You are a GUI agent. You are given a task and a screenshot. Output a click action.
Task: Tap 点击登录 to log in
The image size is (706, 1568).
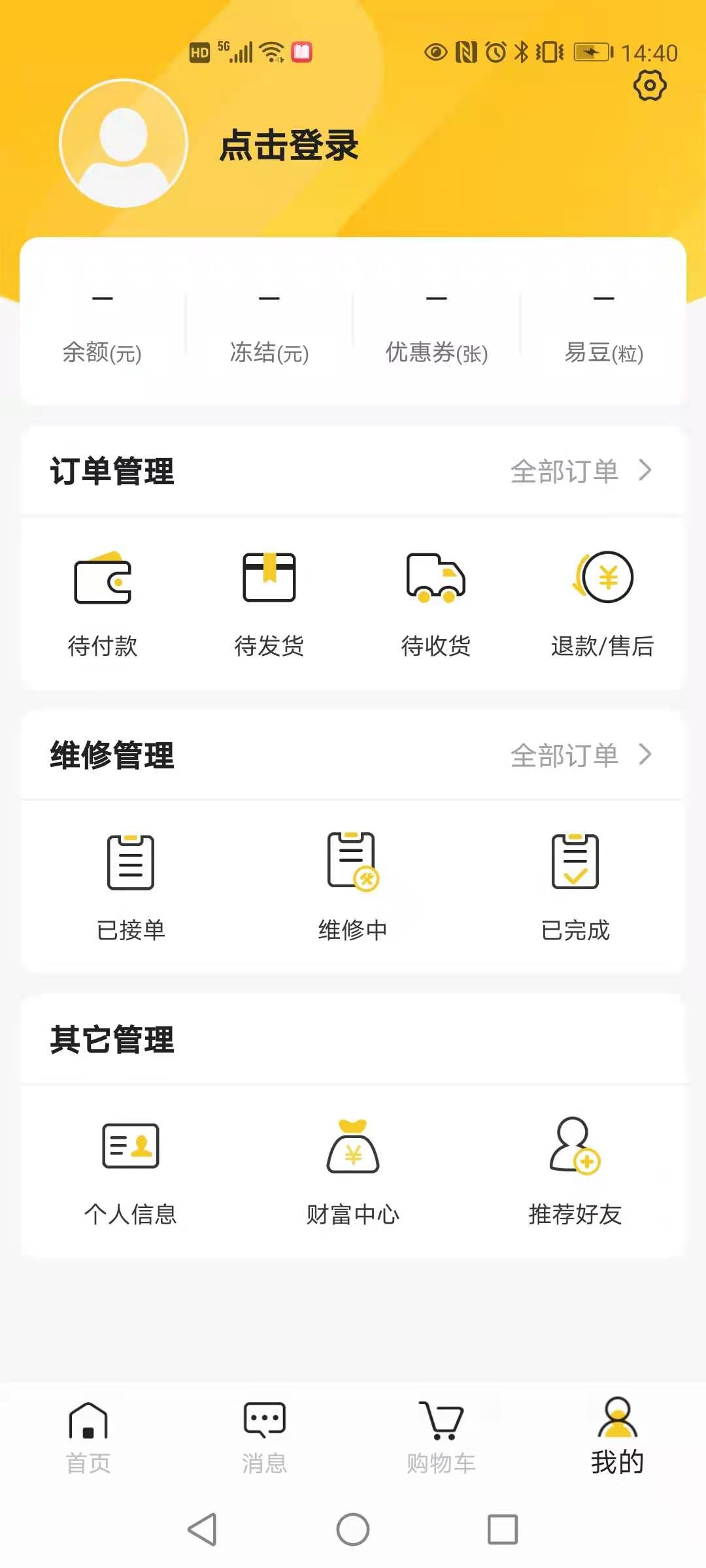[x=289, y=145]
